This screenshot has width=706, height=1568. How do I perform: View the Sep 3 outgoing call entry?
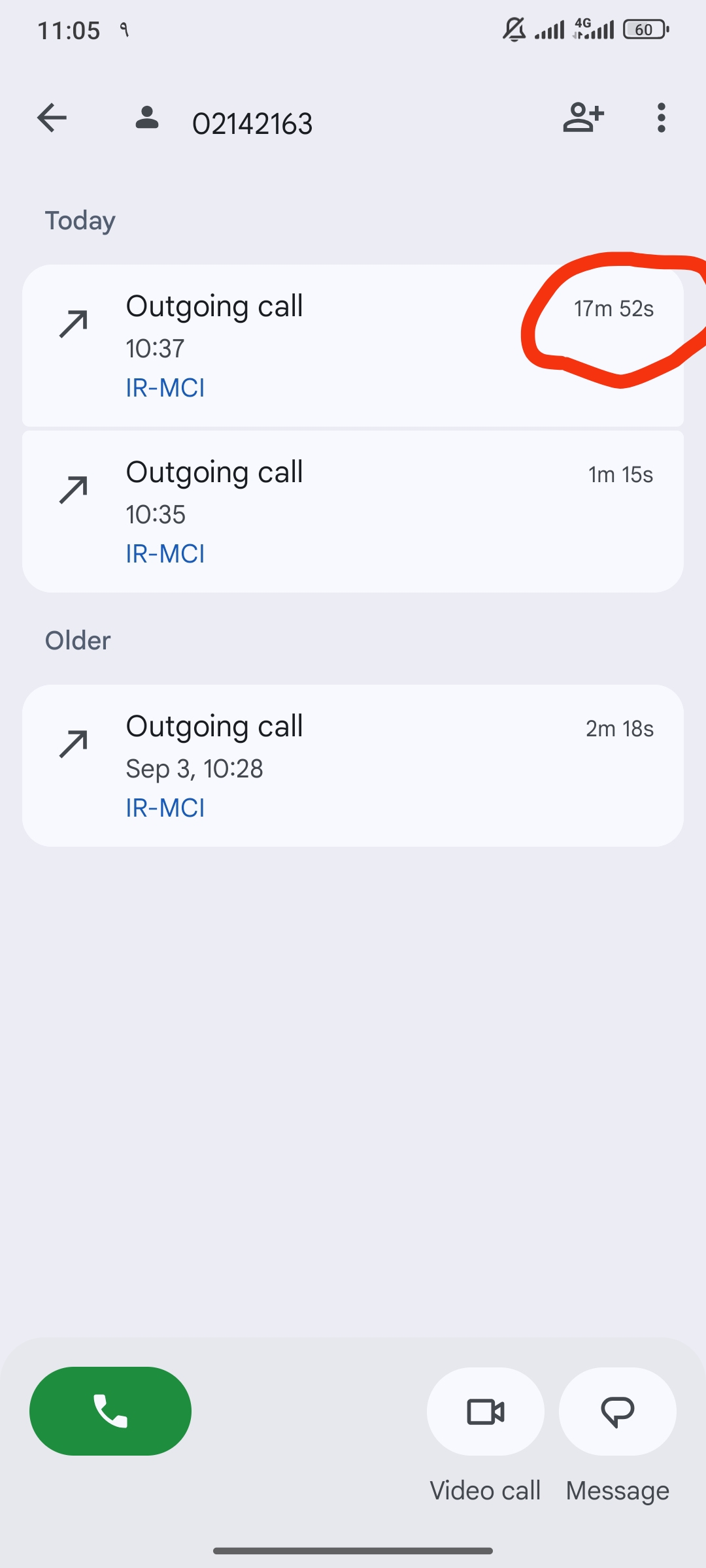pyautogui.click(x=353, y=766)
